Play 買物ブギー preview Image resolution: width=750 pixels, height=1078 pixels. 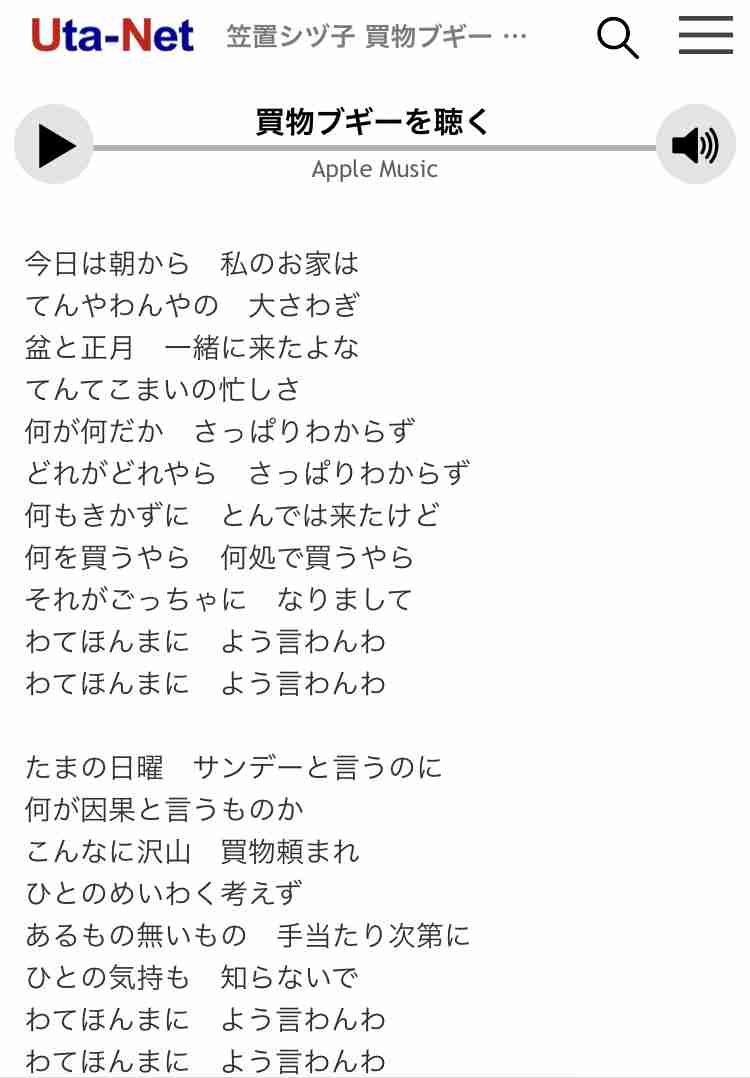click(54, 145)
